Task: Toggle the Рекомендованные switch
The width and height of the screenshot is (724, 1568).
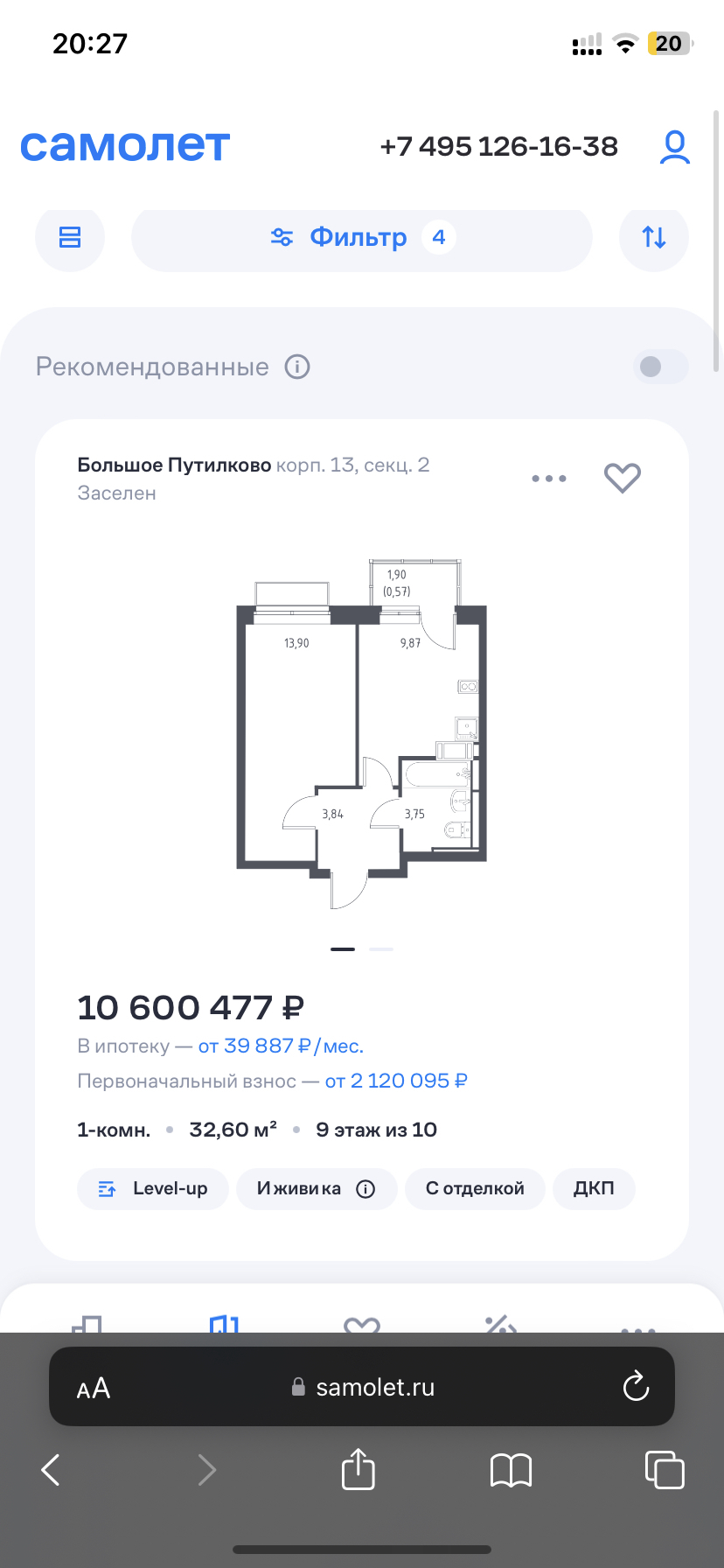Action: coord(661,367)
